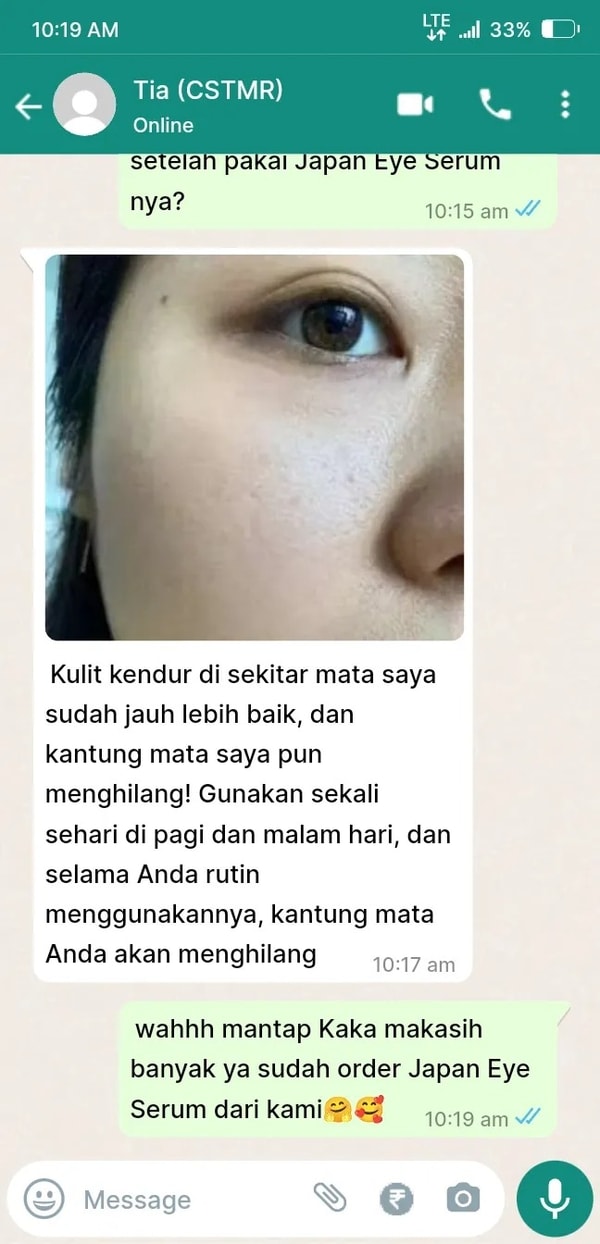Tap the microphone voice message button
600x1244 pixels.
[x=554, y=1198]
